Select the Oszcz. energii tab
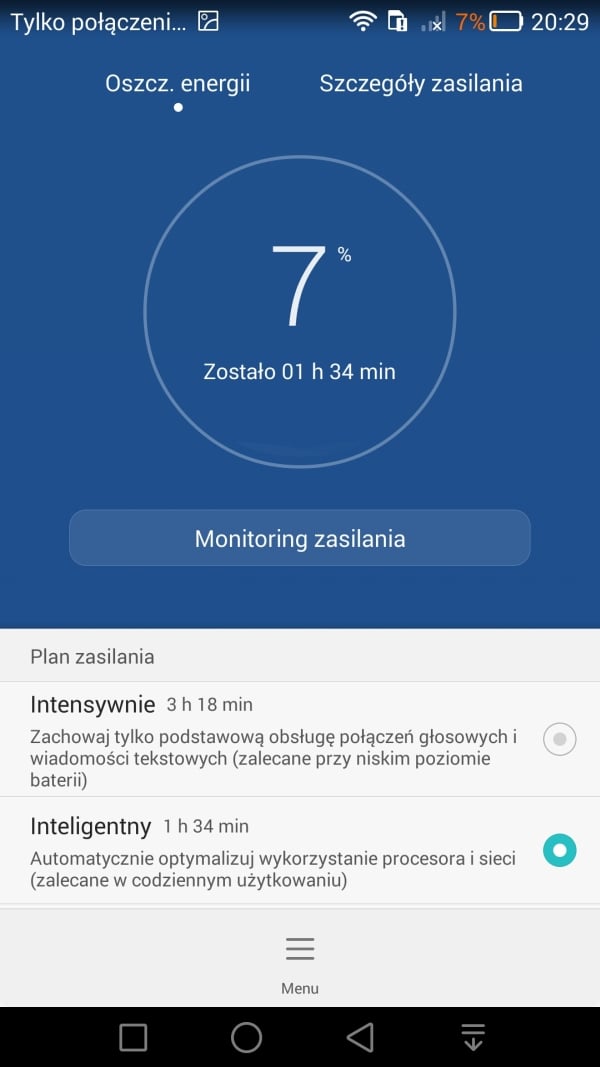 pos(178,84)
